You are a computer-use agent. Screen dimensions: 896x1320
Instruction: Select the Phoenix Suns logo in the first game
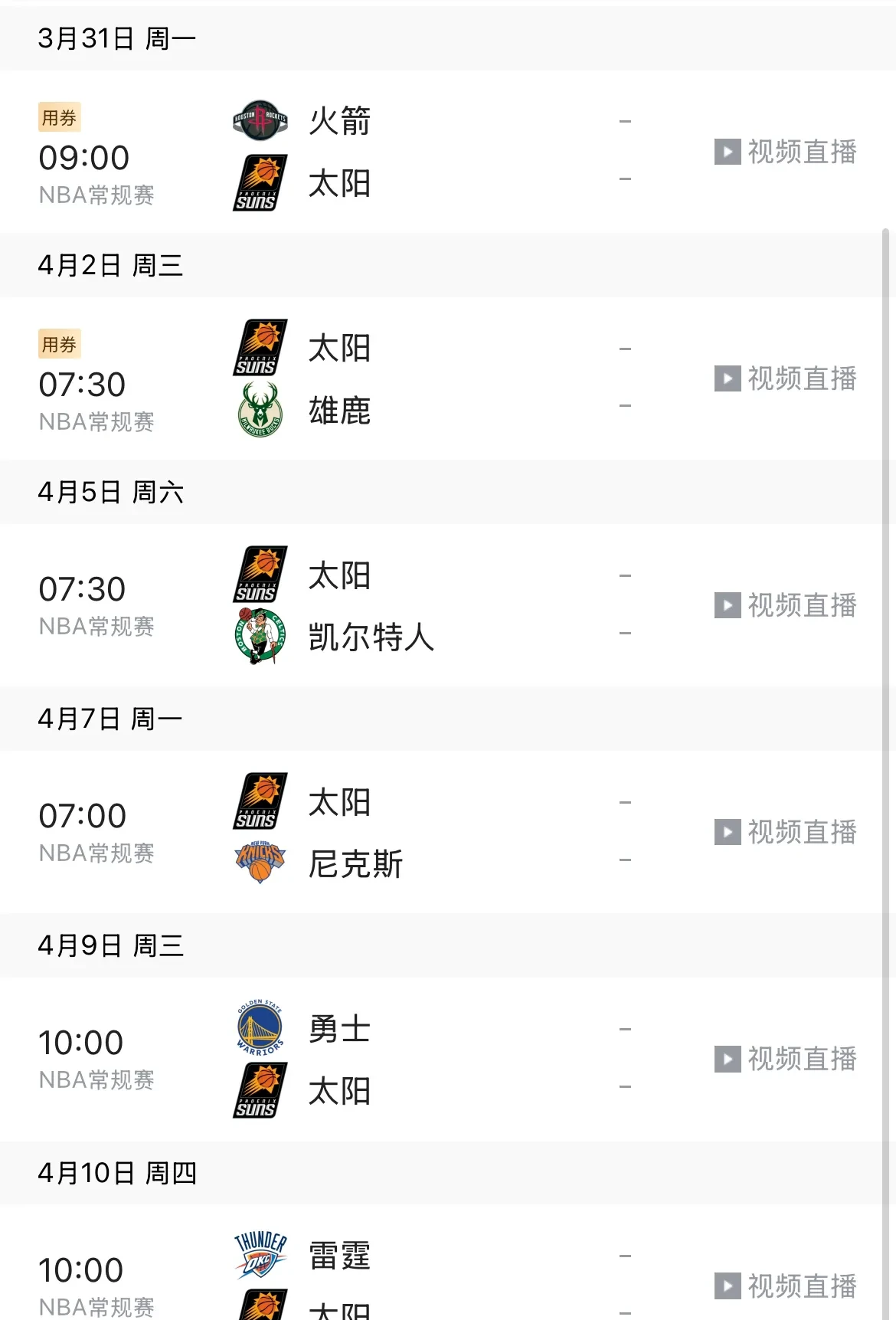click(260, 184)
